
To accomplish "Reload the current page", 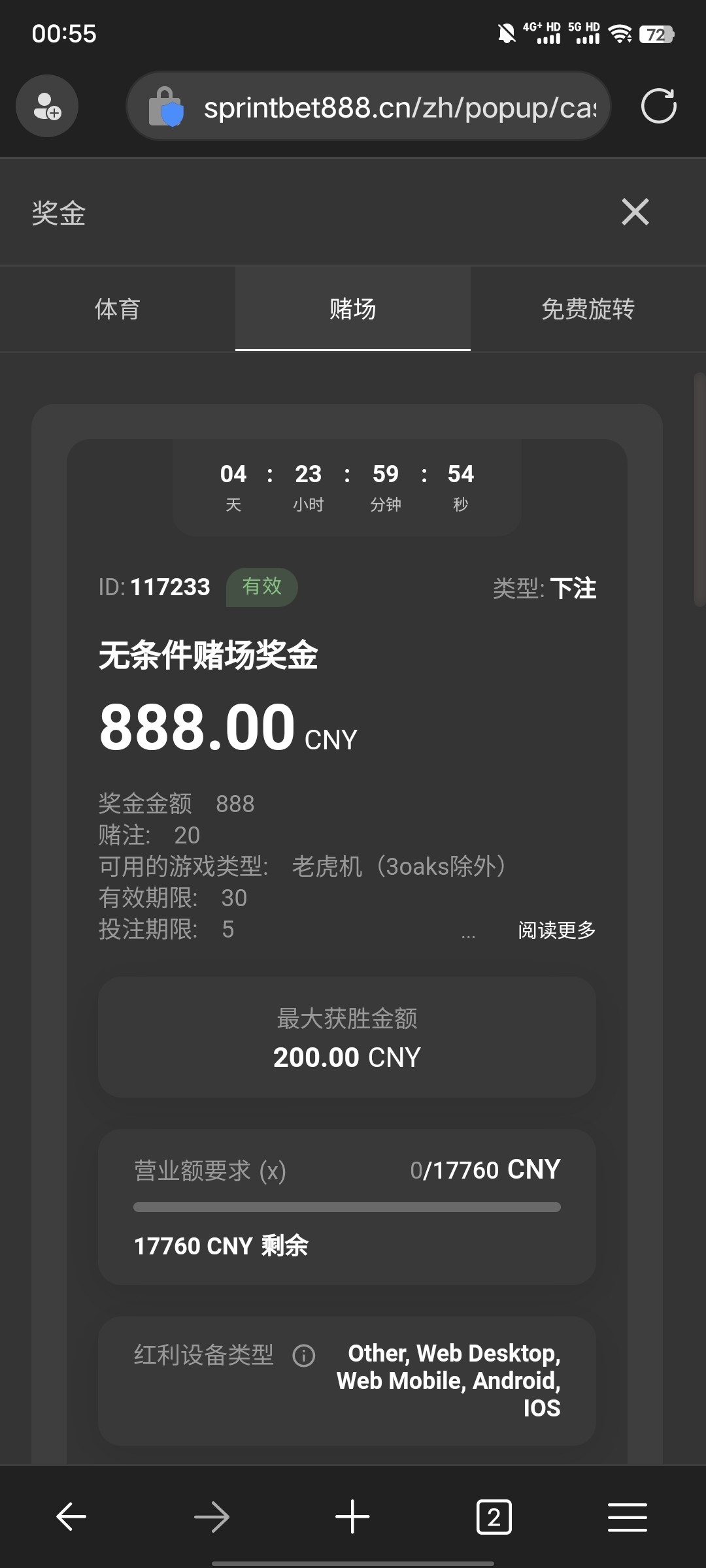I will pos(658,106).
